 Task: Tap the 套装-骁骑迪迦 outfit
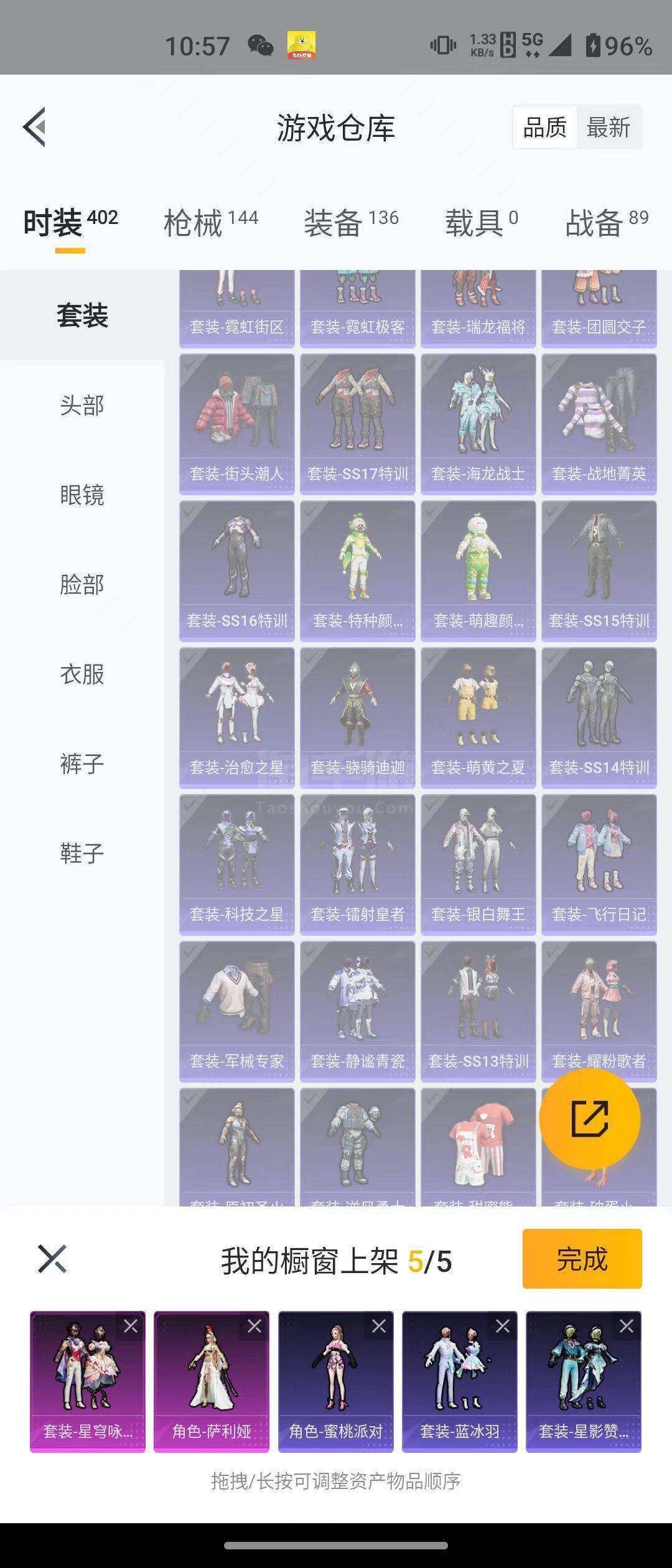click(x=357, y=718)
